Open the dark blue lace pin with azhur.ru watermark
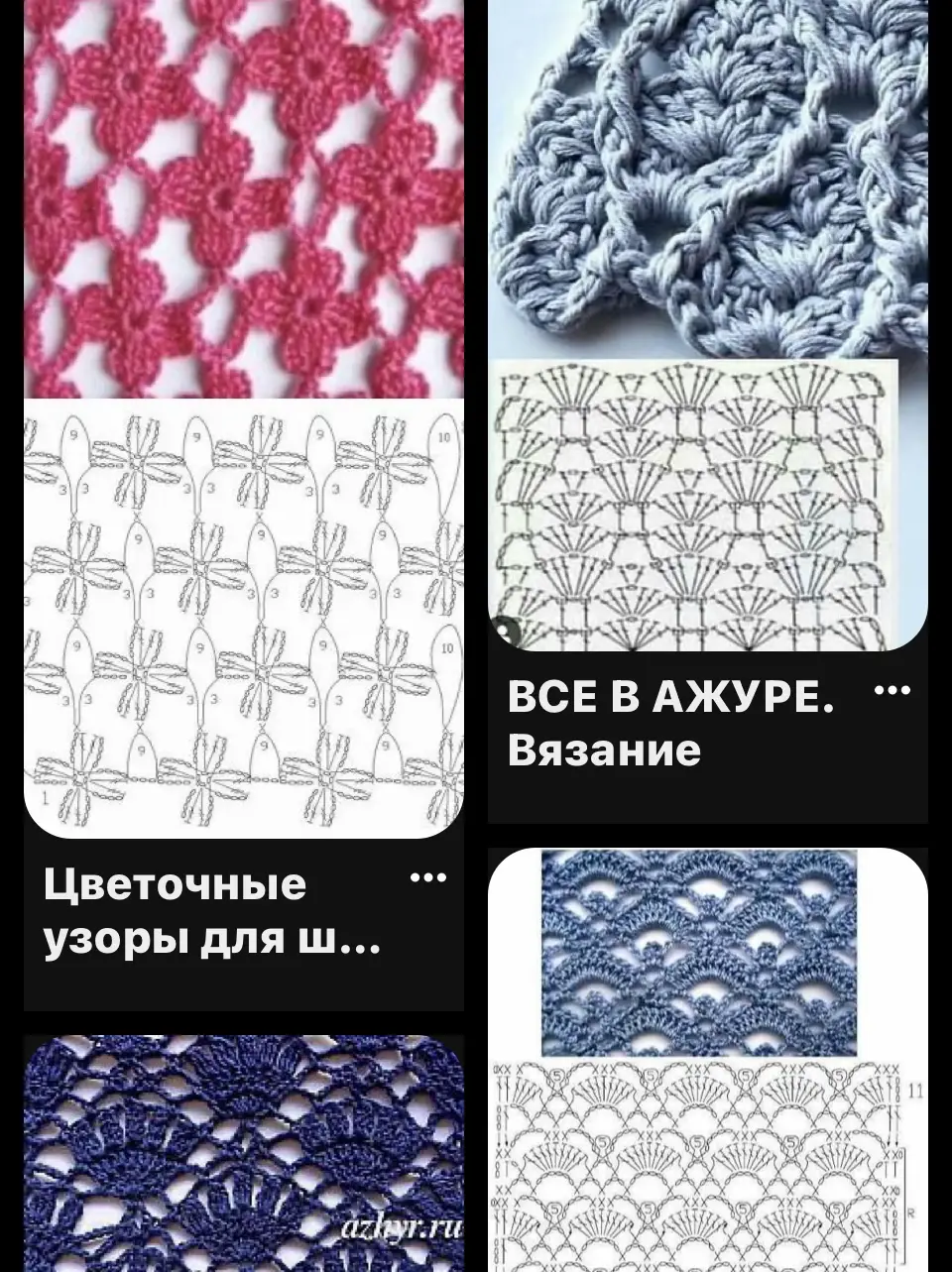Image resolution: width=952 pixels, height=1272 pixels. (x=243, y=1153)
